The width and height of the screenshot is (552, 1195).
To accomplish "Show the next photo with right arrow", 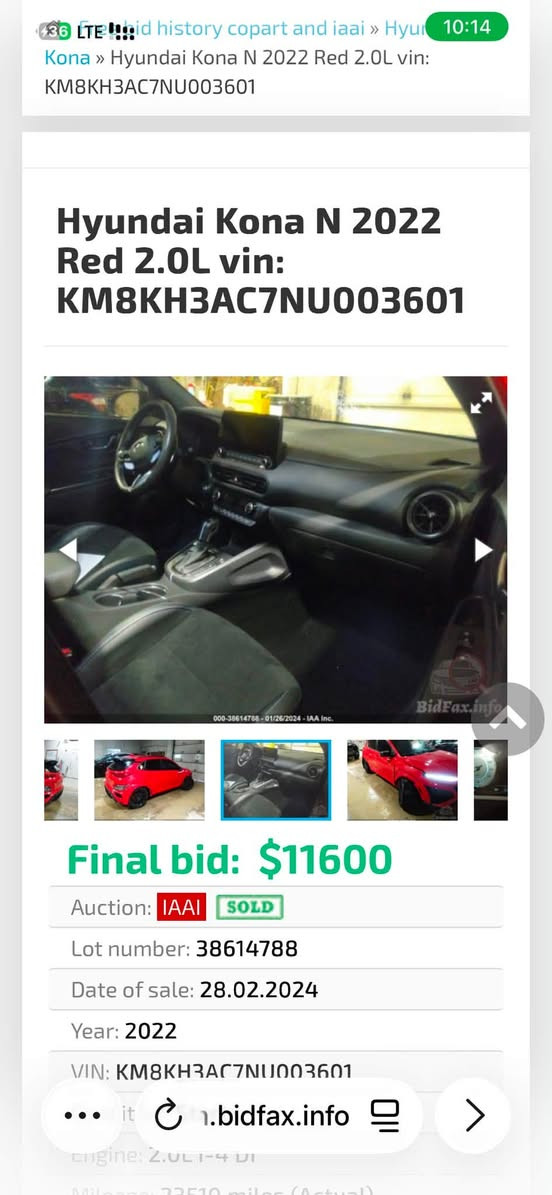I will (483, 549).
